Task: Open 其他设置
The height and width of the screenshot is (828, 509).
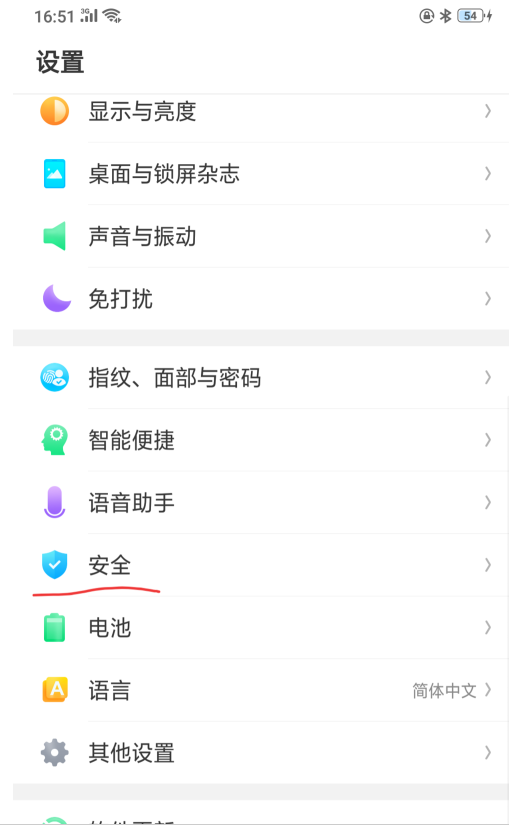Action: click(261, 752)
